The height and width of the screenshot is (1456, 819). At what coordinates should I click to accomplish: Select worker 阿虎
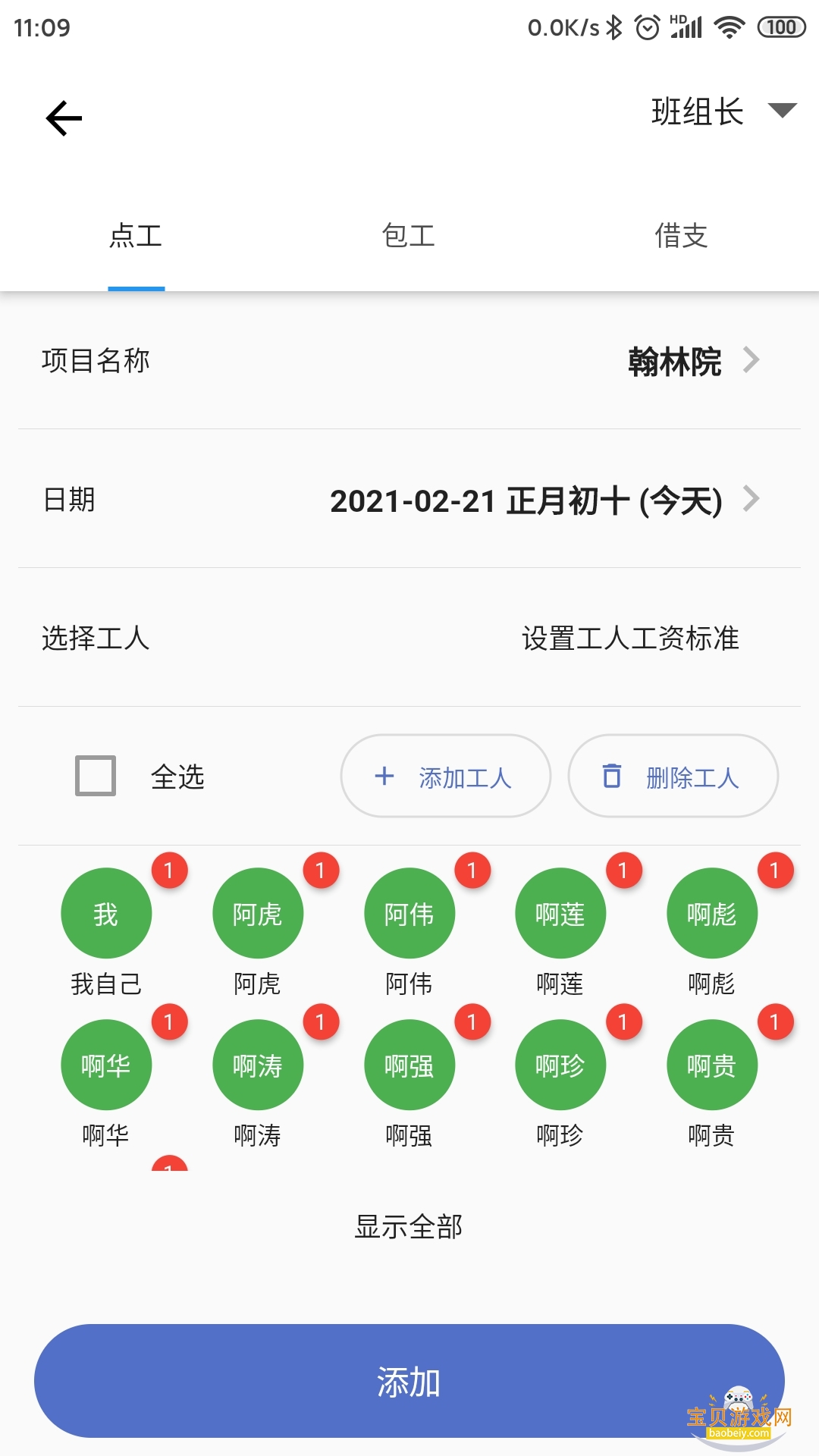pos(258,914)
